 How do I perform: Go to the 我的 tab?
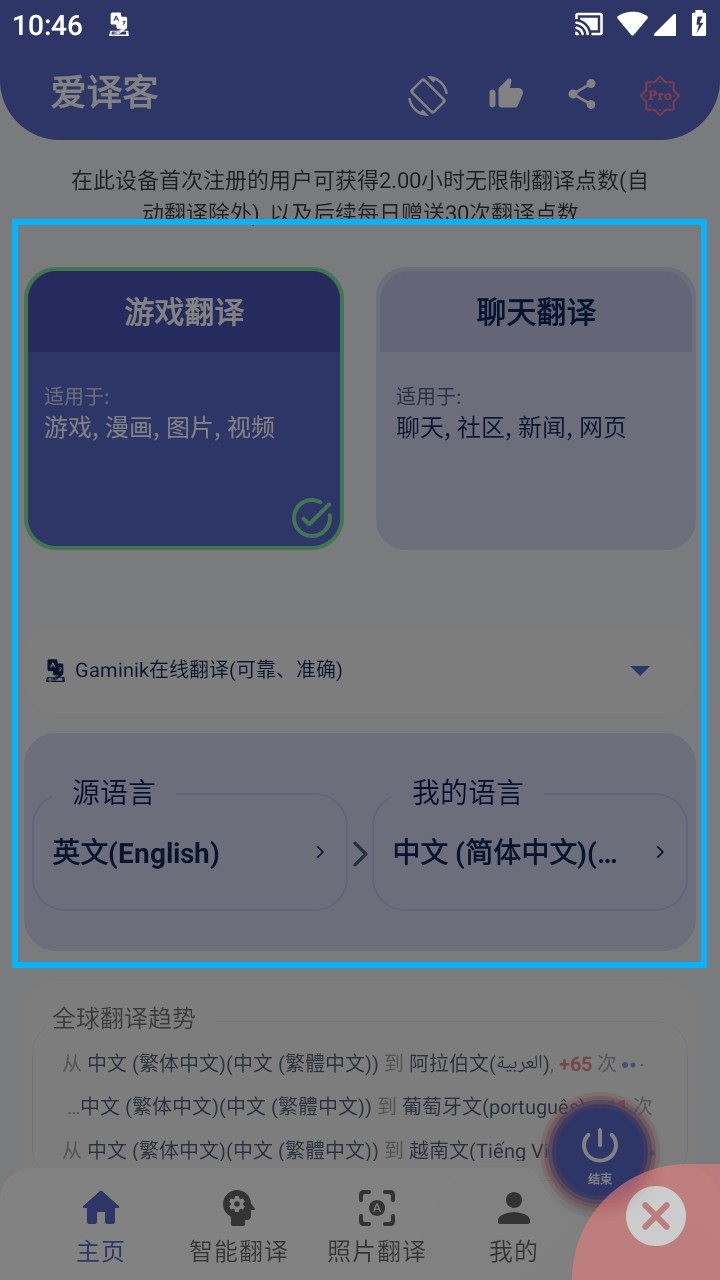coord(513,1226)
